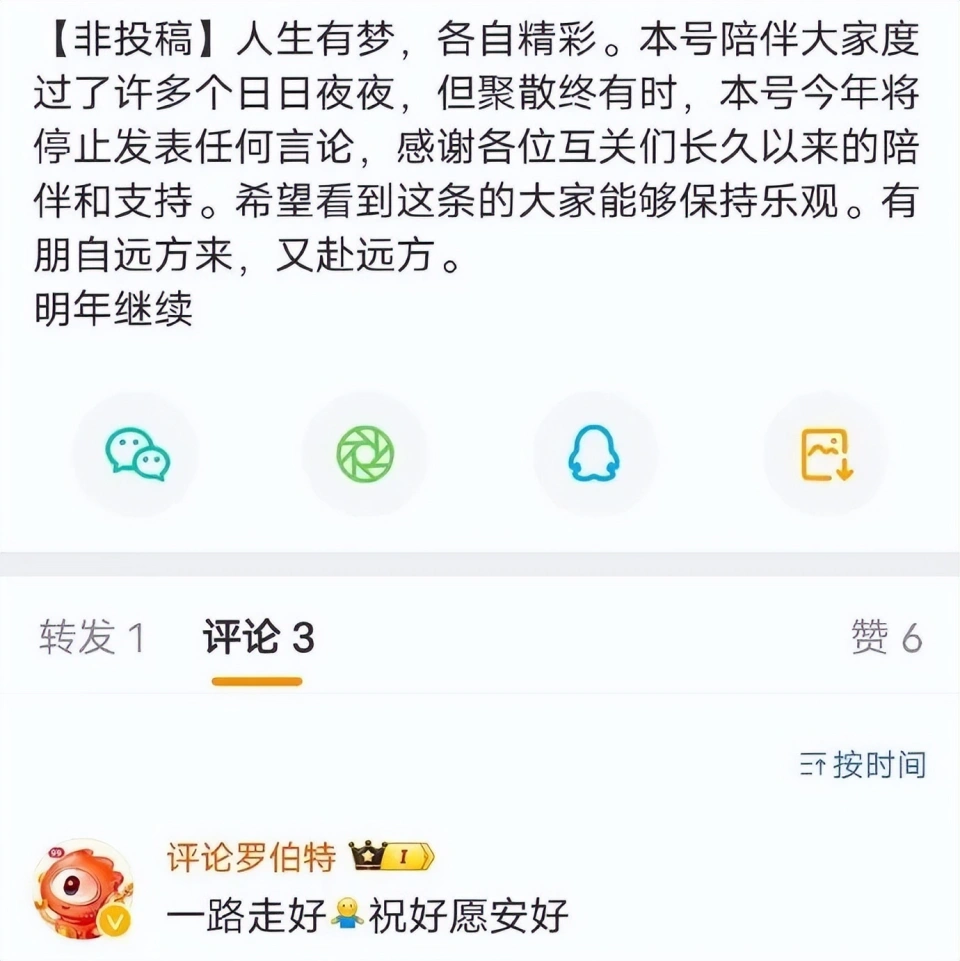The width and height of the screenshot is (960, 961).
Task: Save the post as an image
Action: pyautogui.click(x=825, y=454)
